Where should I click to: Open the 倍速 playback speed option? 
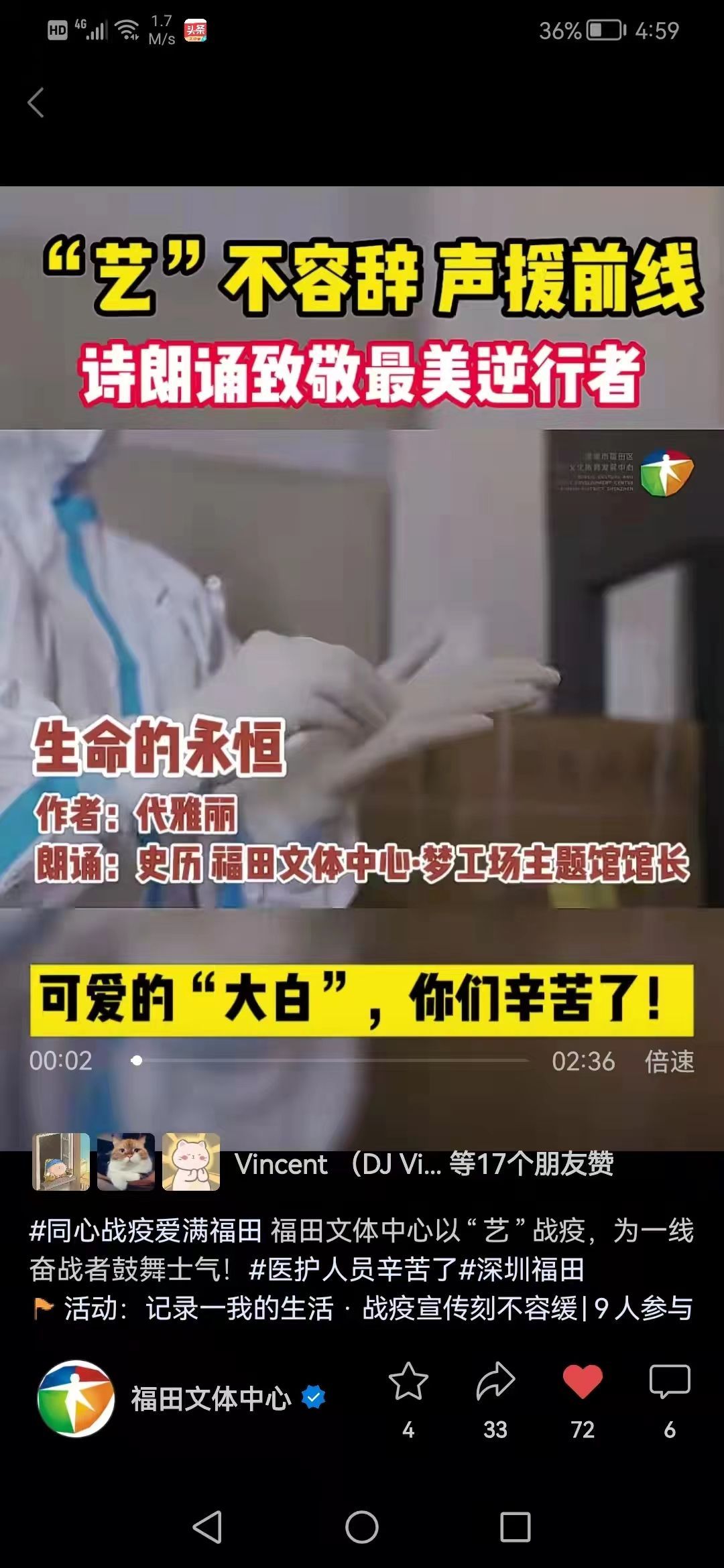click(x=669, y=1061)
